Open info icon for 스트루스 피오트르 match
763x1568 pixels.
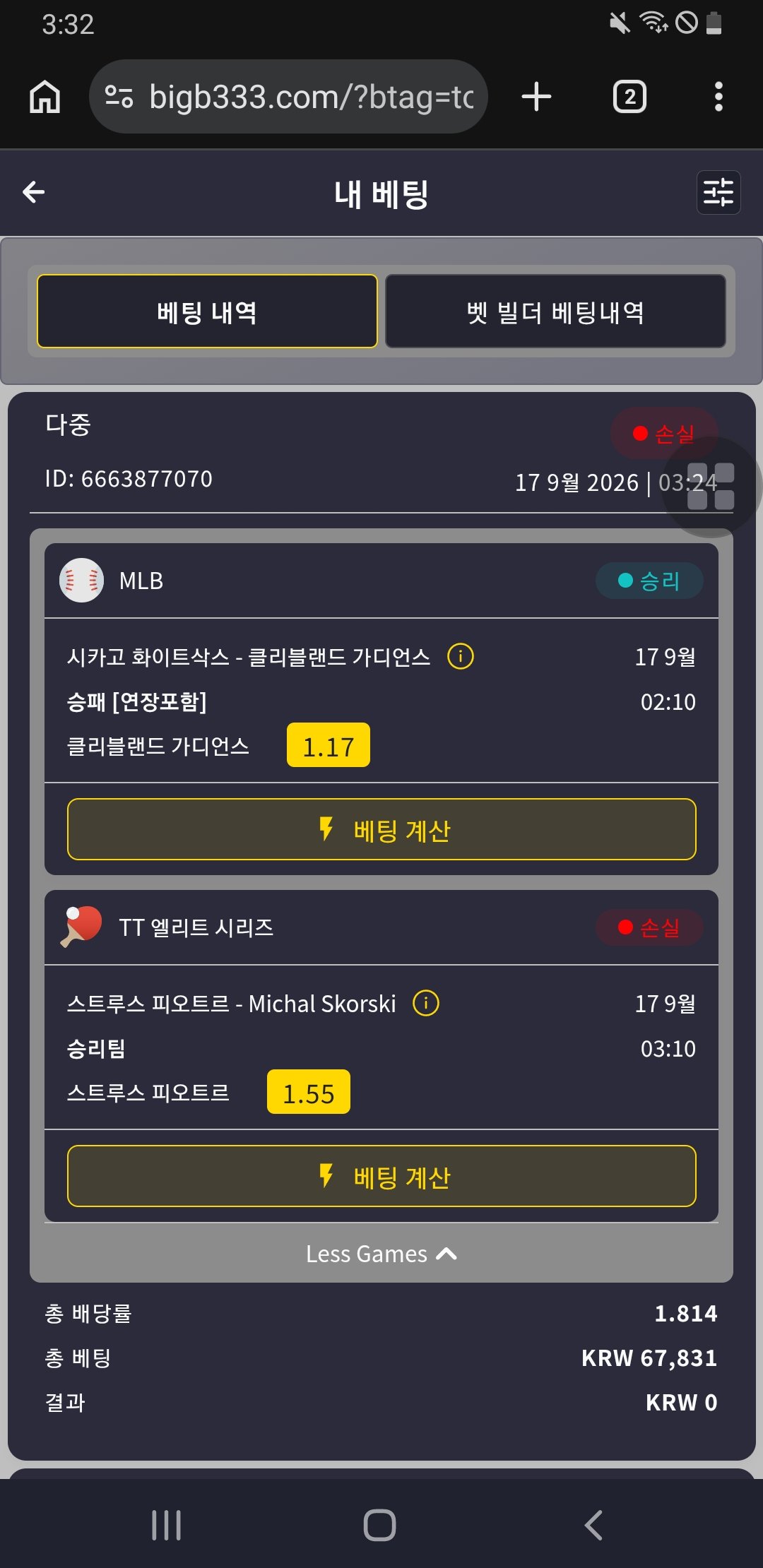click(x=426, y=1003)
